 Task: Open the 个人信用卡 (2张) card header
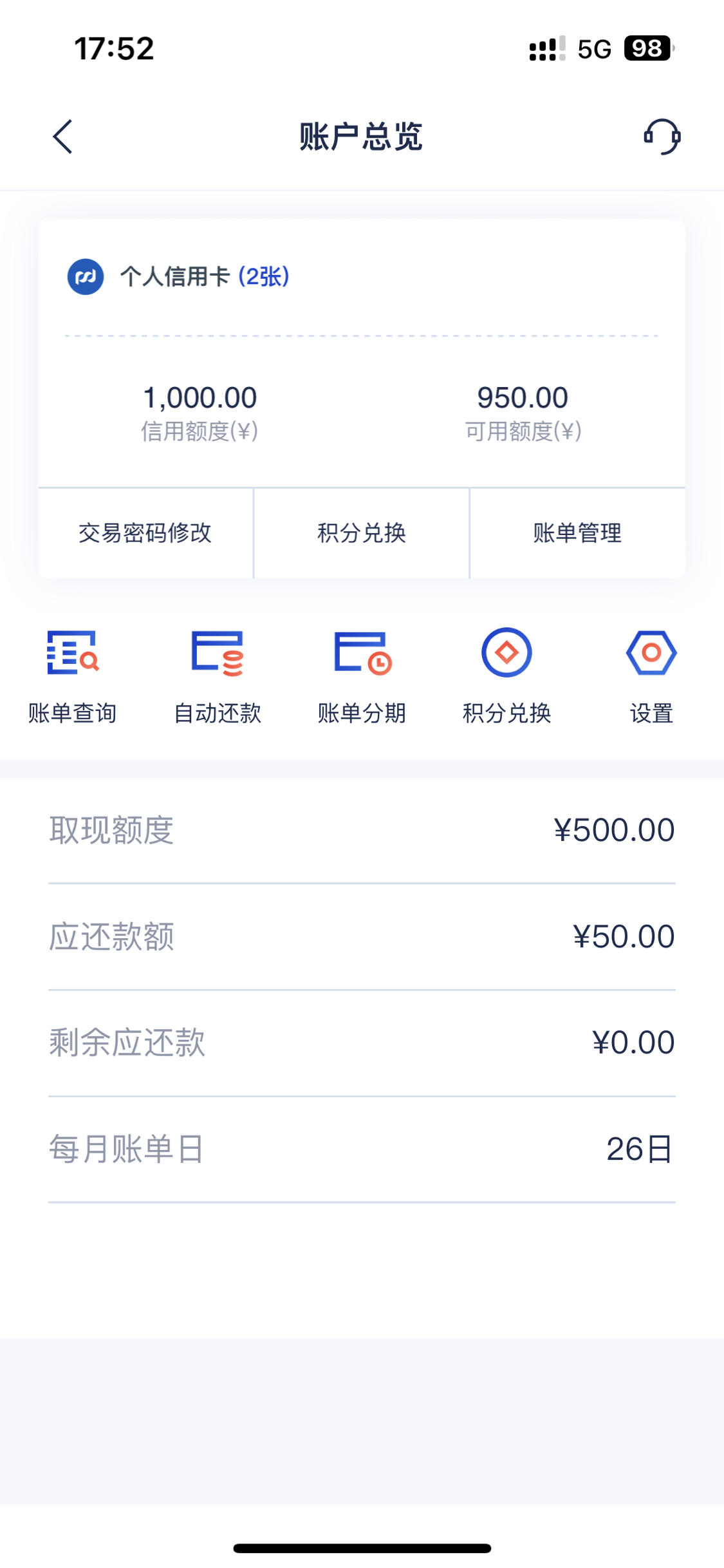pyautogui.click(x=178, y=277)
